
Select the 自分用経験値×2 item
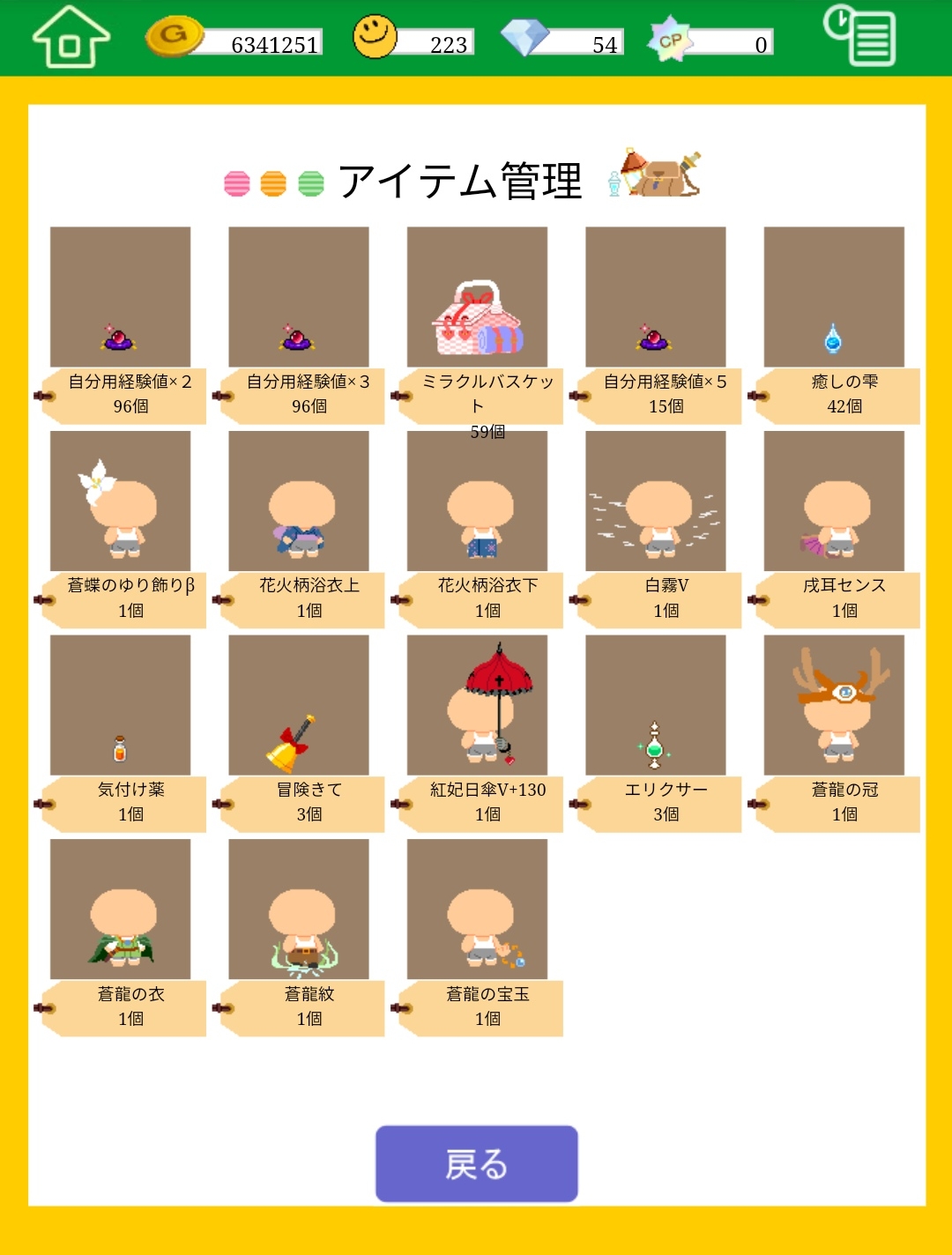pyautogui.click(x=121, y=297)
